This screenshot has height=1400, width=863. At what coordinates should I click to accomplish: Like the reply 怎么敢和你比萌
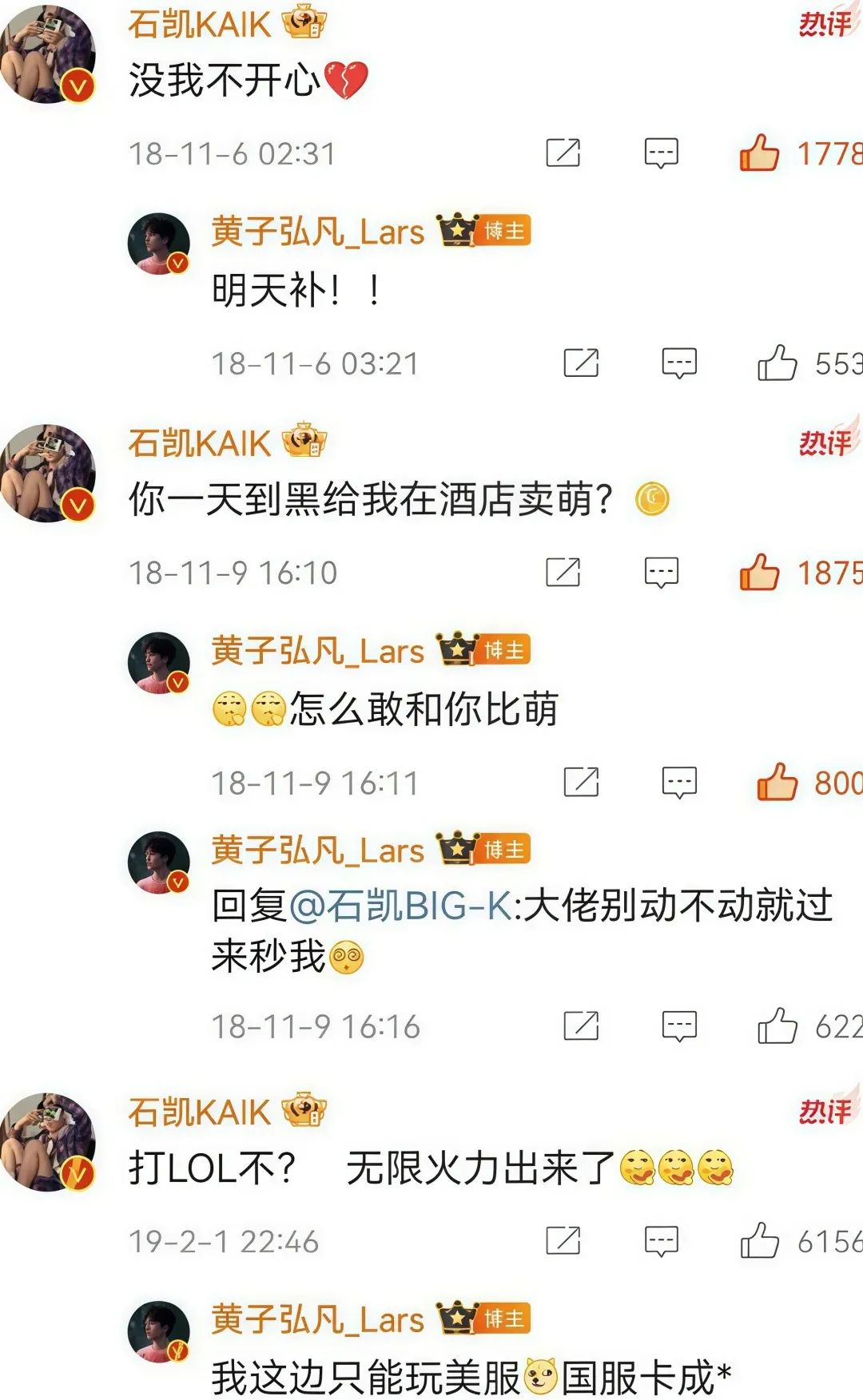[x=777, y=782]
